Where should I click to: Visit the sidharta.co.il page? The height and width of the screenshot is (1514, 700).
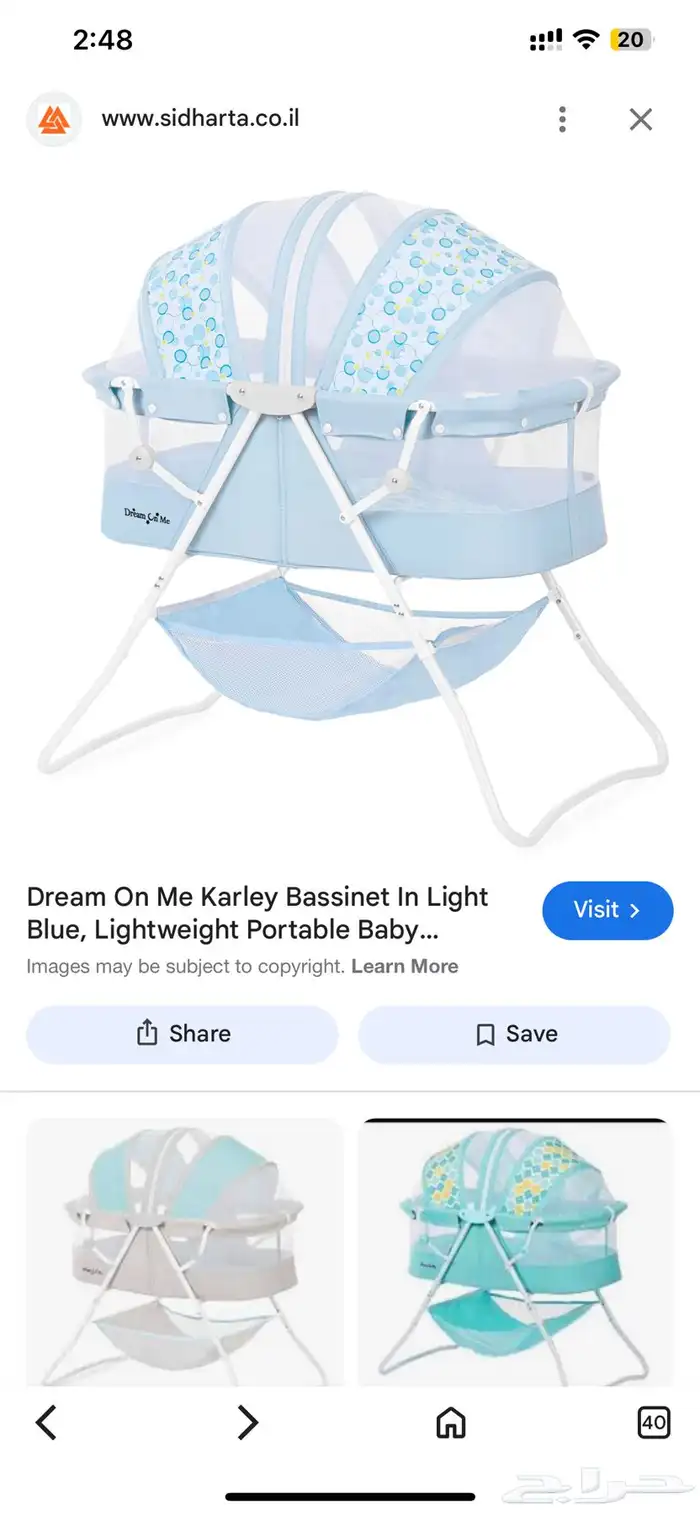(x=607, y=910)
